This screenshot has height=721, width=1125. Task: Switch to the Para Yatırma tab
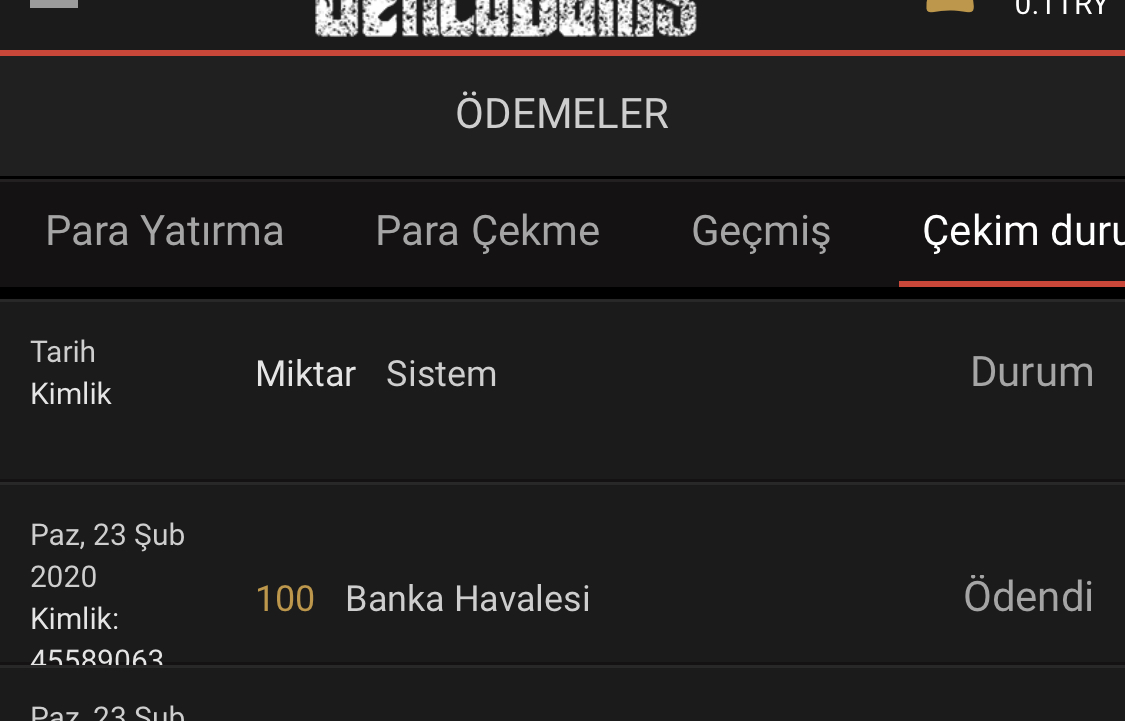point(165,232)
